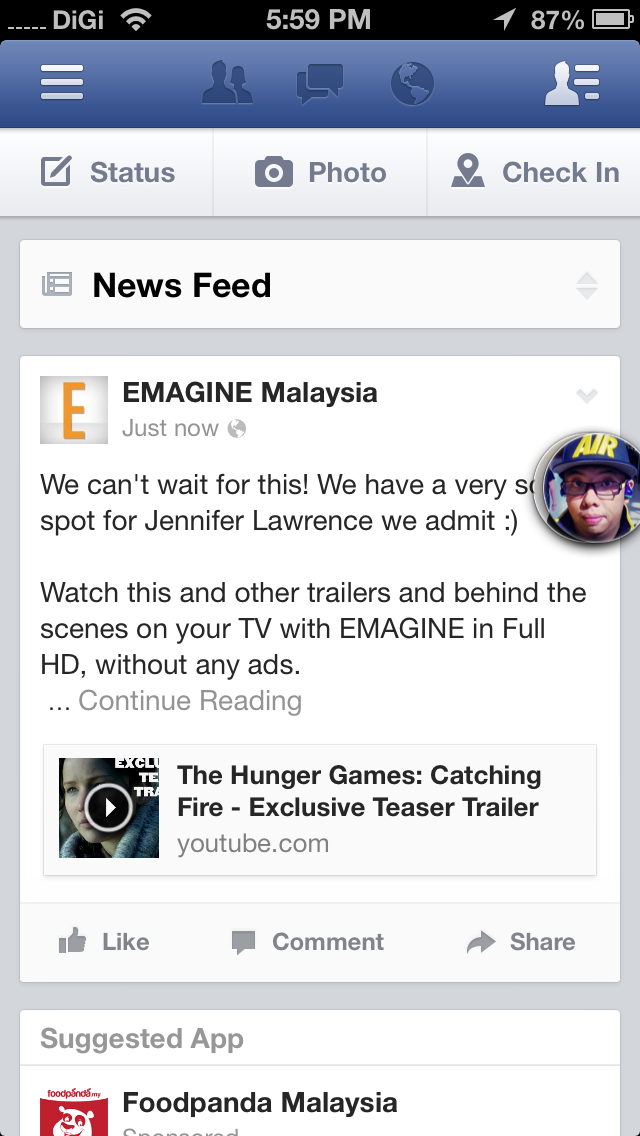Screen dimensions: 640x1136
Task: Open the messages icon
Action: click(x=319, y=83)
